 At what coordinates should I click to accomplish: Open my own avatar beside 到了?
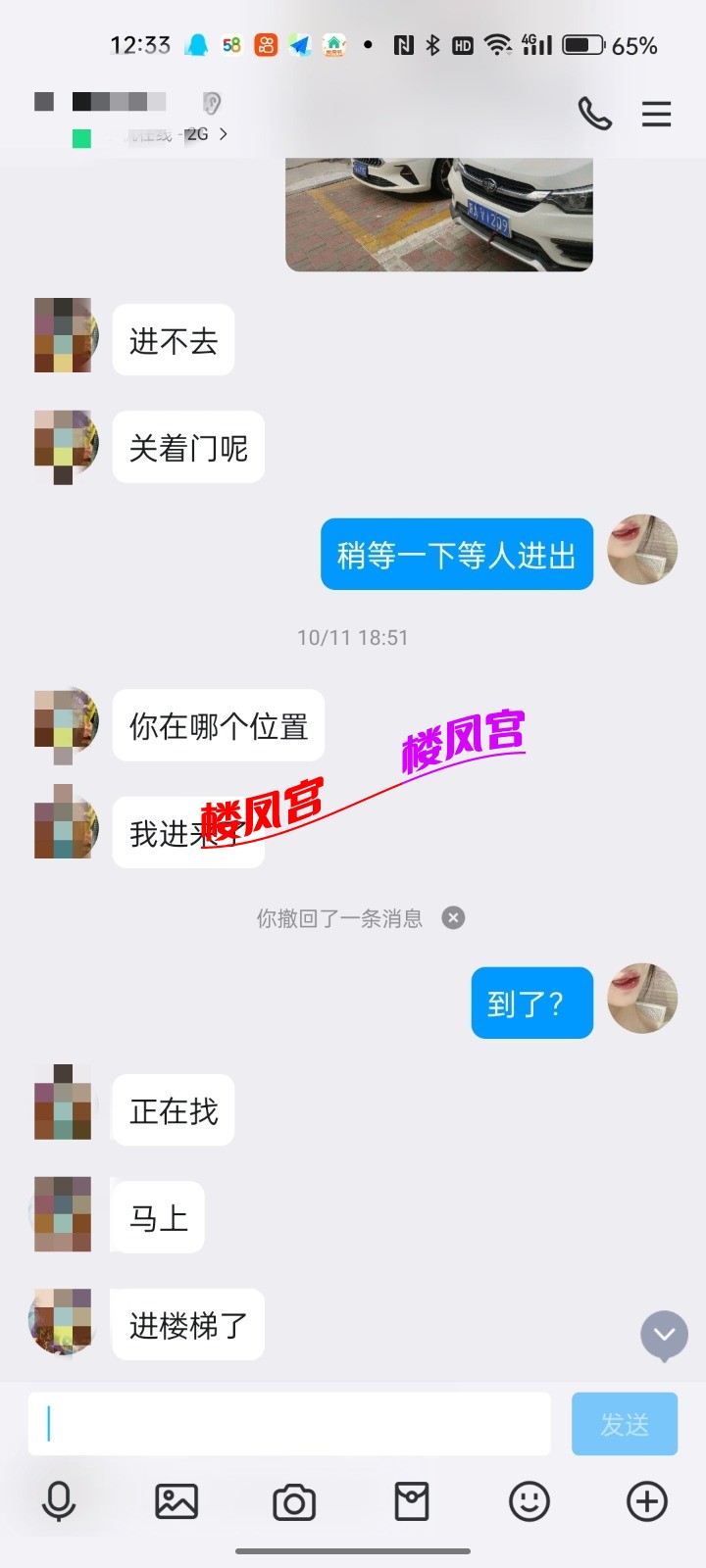[x=642, y=999]
